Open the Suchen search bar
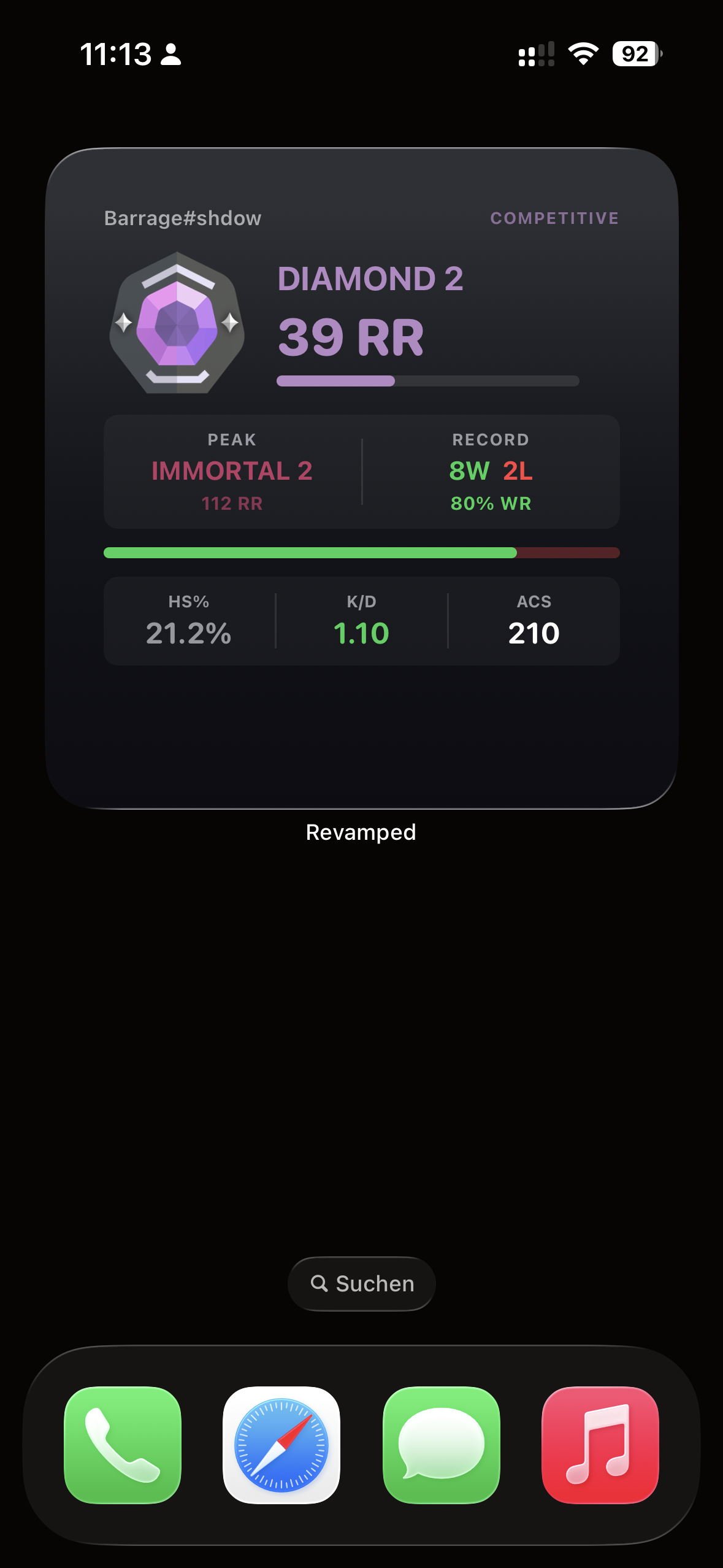The image size is (723, 1568). click(361, 1283)
